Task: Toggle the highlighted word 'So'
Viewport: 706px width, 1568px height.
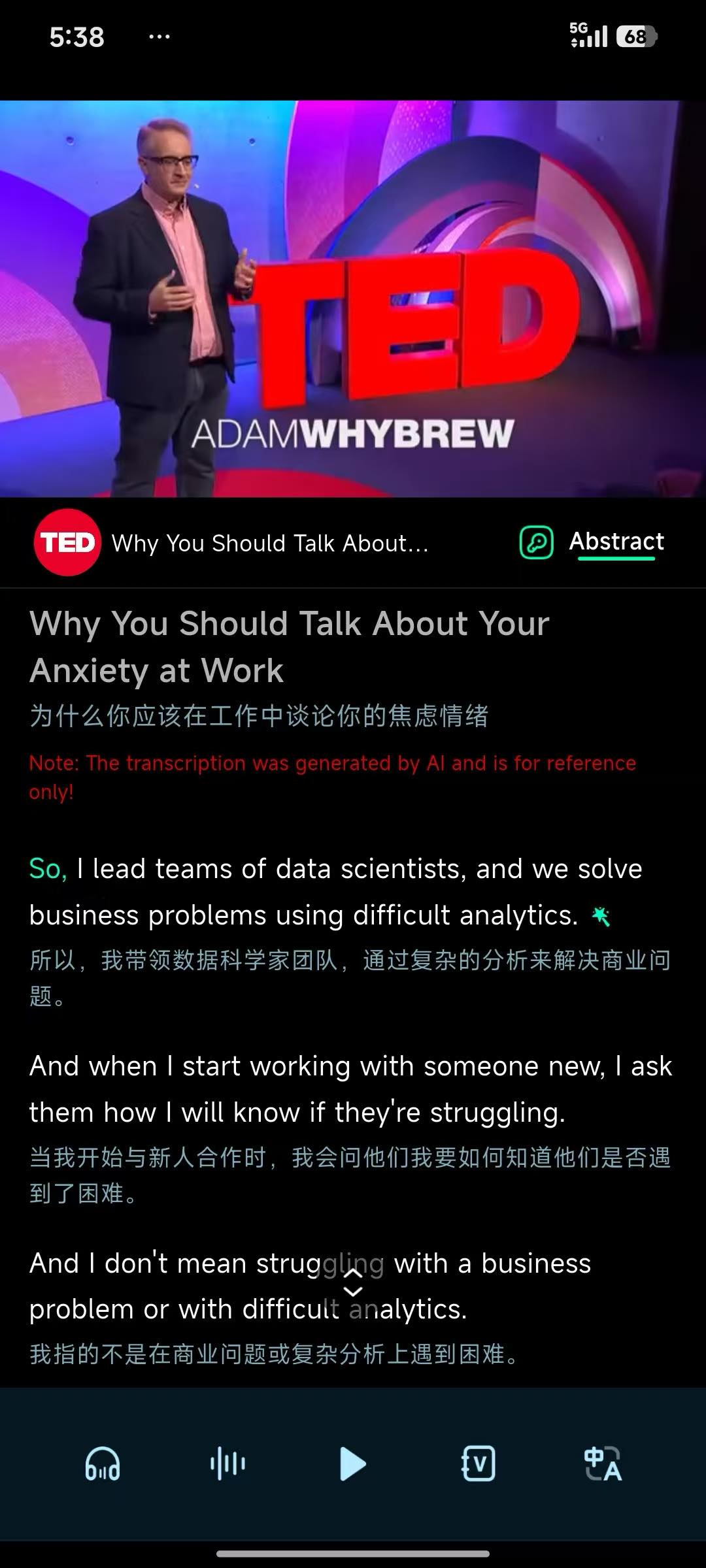Action: coord(46,869)
